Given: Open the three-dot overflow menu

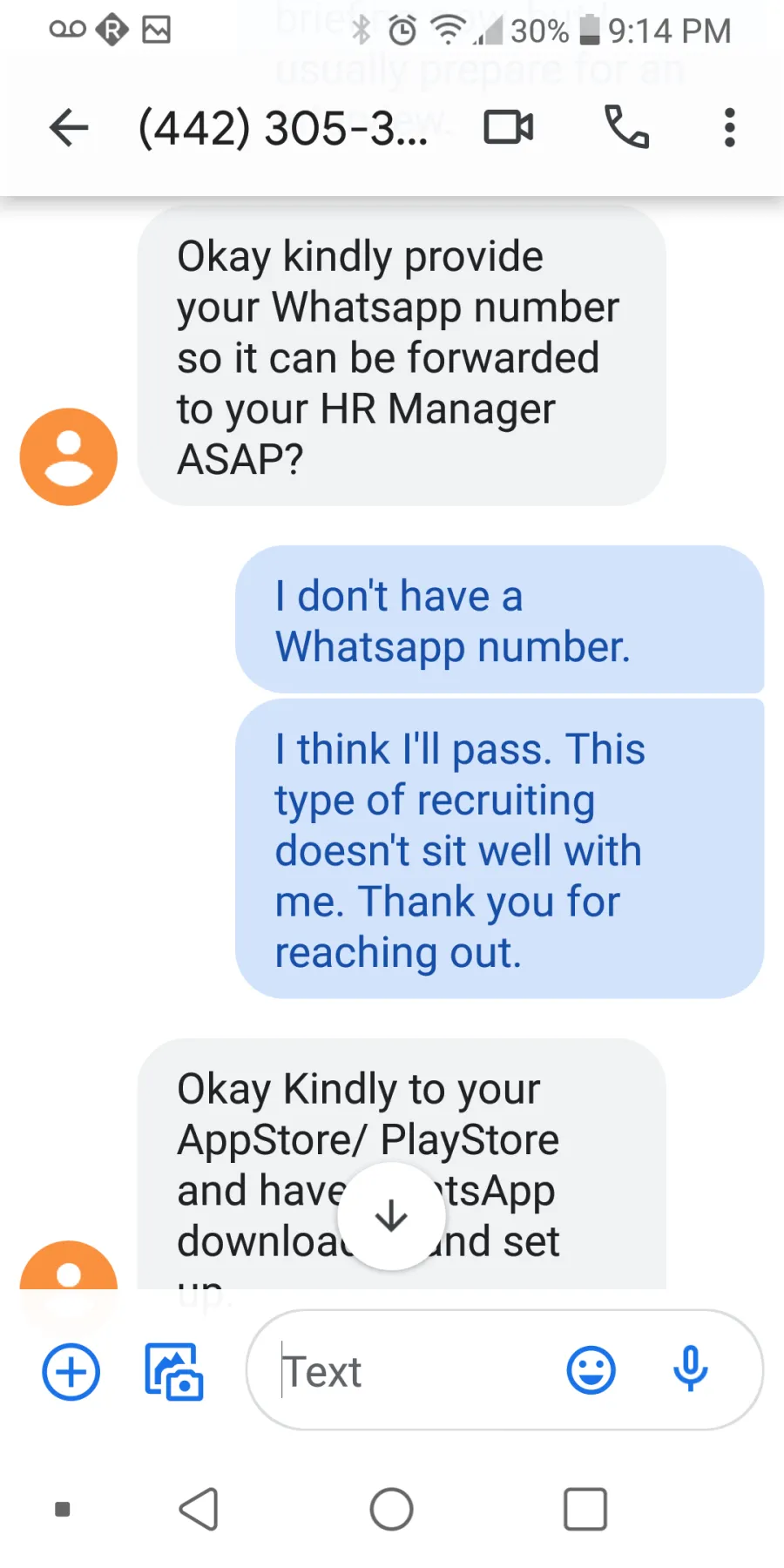Looking at the screenshot, I should tap(730, 128).
